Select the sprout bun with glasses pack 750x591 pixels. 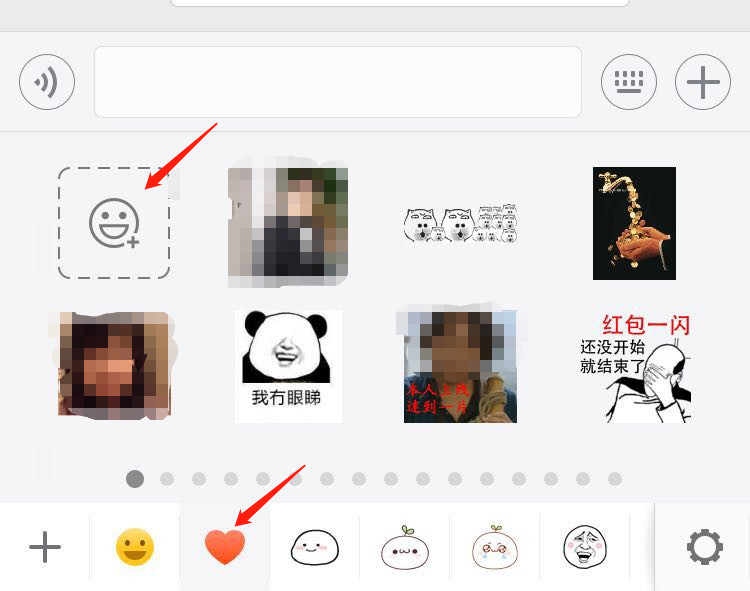coord(495,547)
